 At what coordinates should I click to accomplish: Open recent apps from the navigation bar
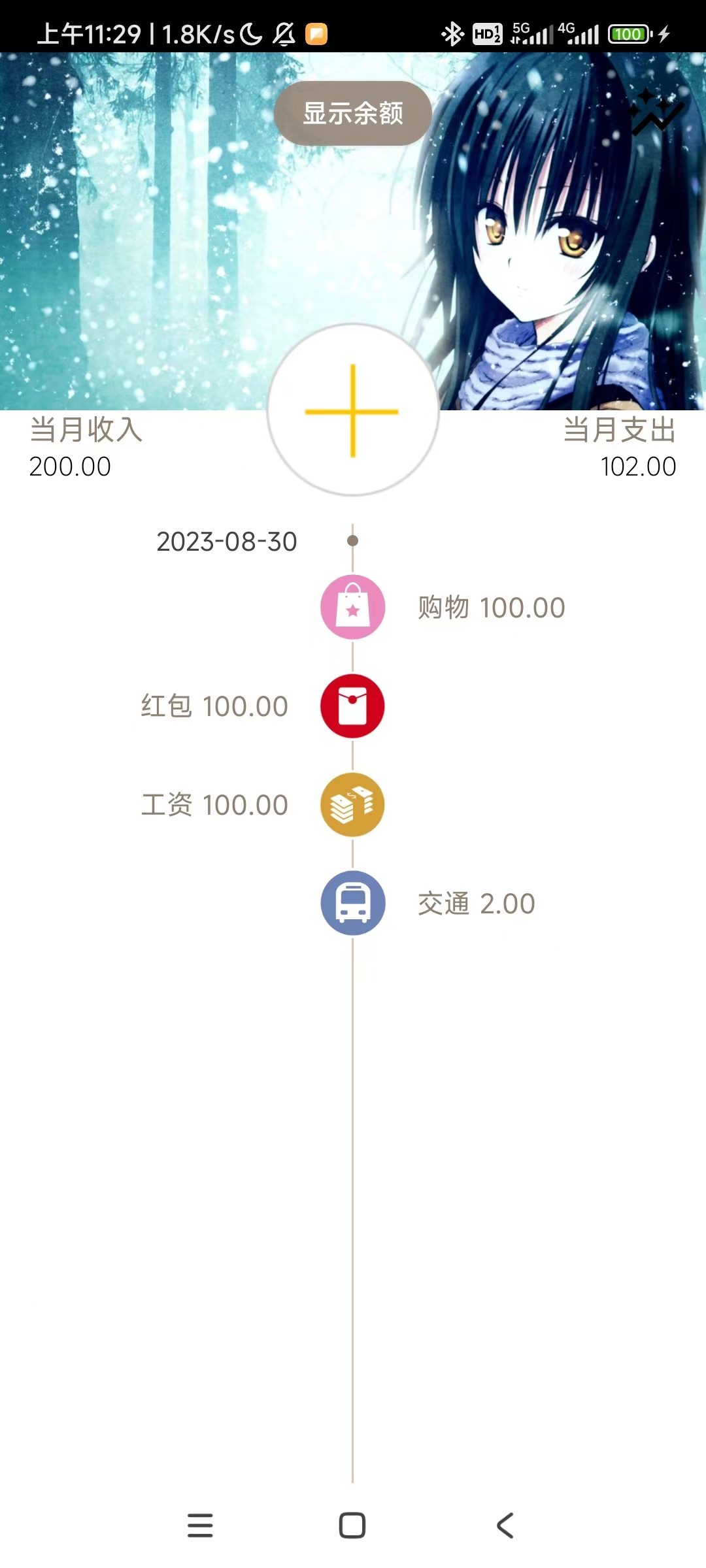(x=200, y=1526)
